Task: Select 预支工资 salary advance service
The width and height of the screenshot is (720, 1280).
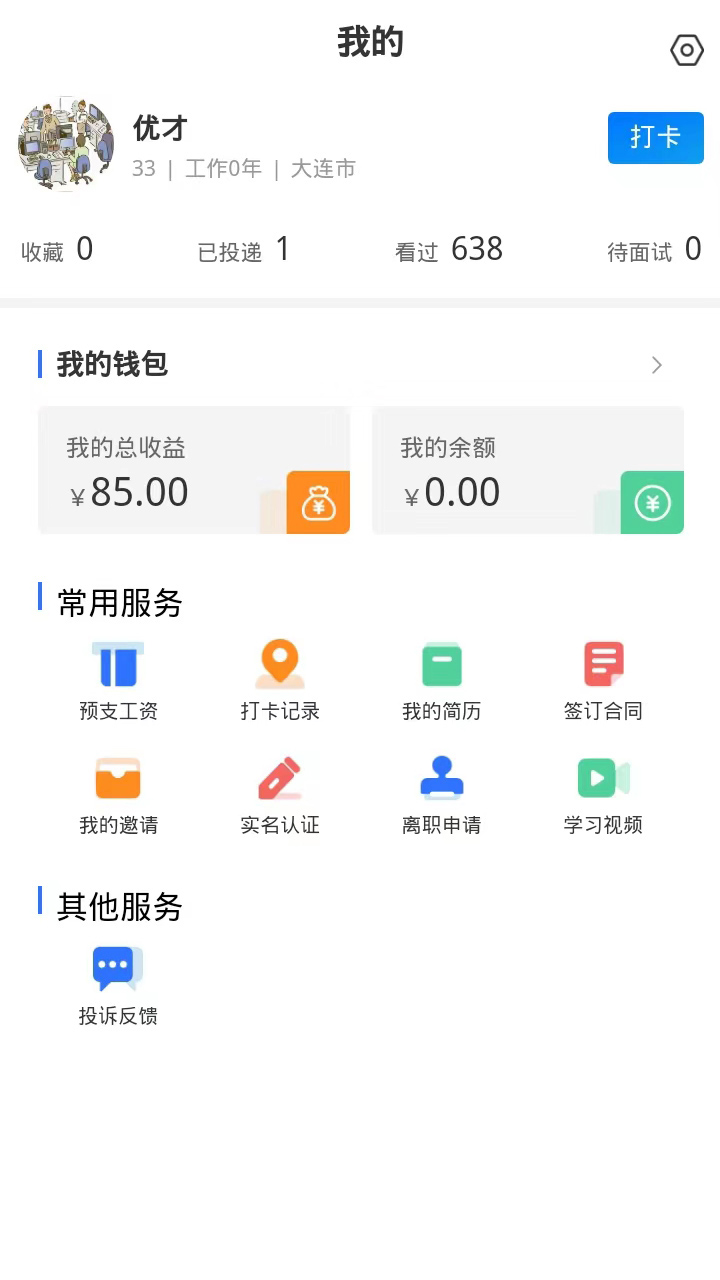Action: tap(118, 682)
